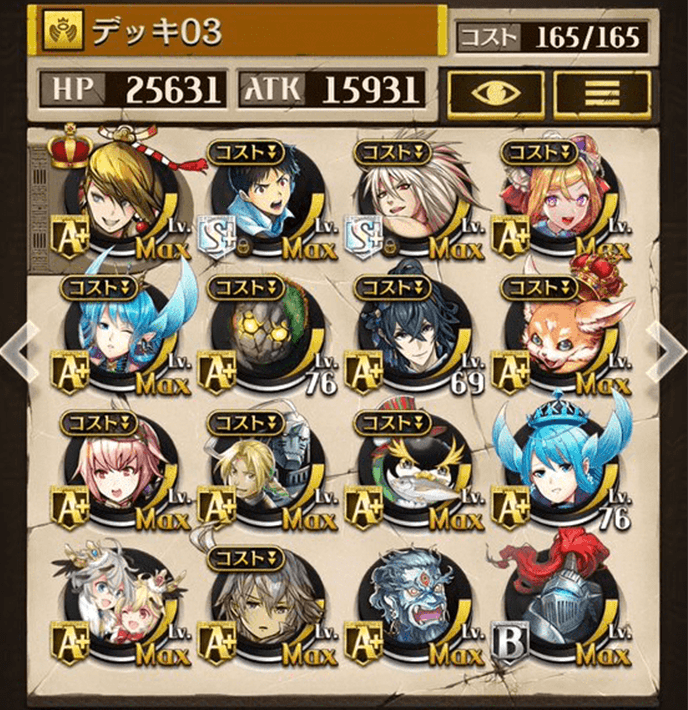
Task: Open the list menu button
Action: pos(602,93)
